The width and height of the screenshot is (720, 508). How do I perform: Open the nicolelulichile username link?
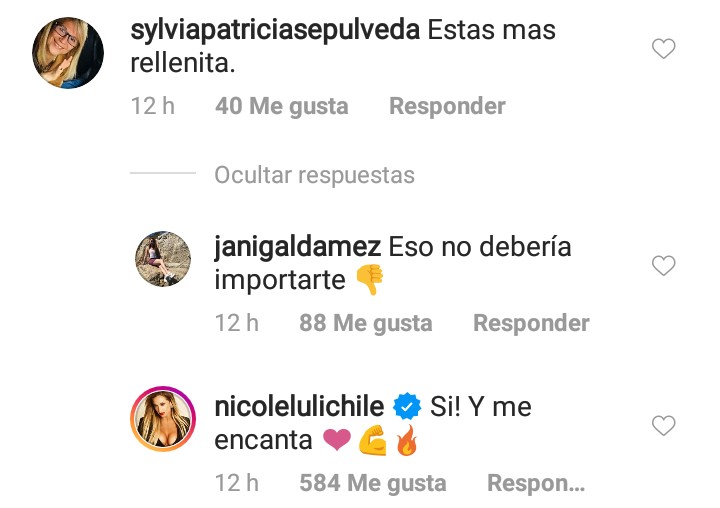[299, 407]
